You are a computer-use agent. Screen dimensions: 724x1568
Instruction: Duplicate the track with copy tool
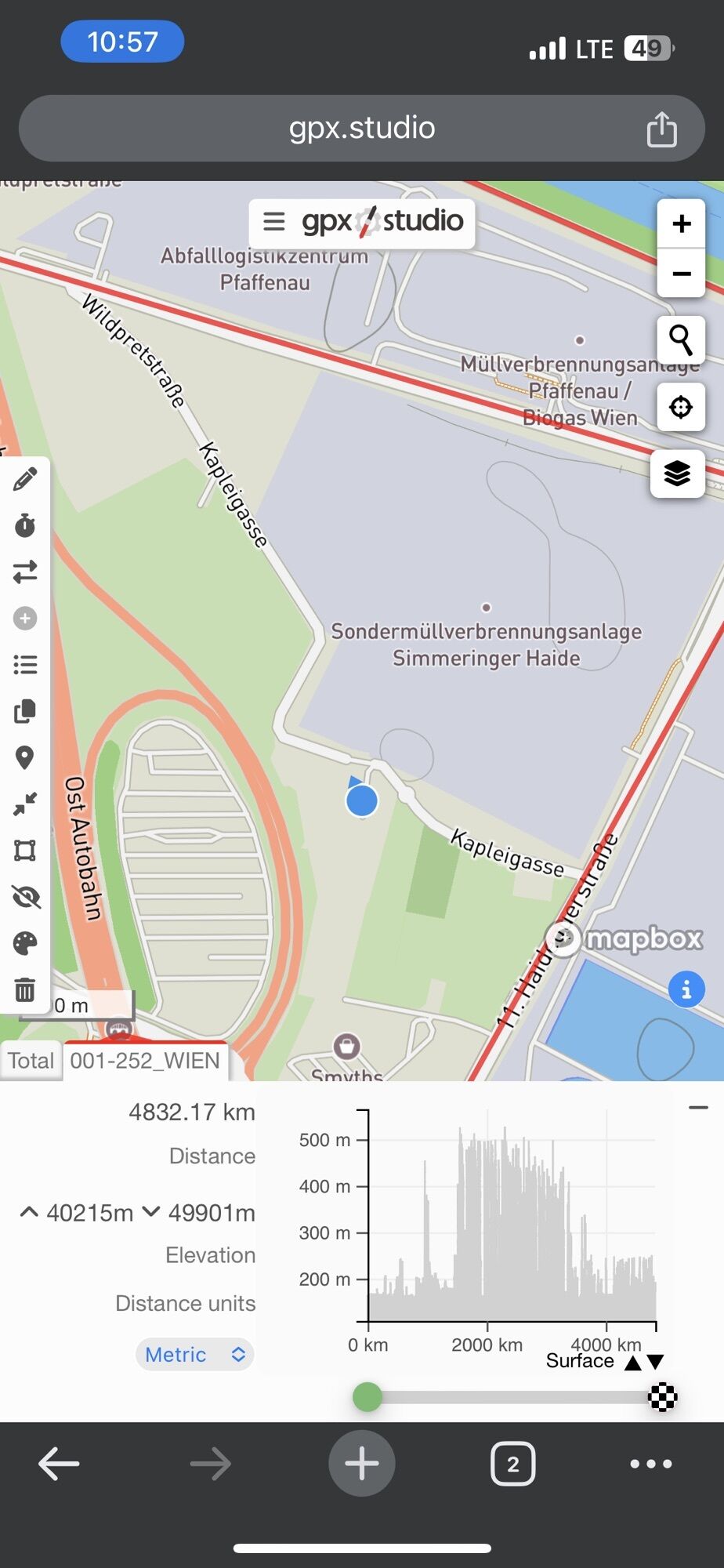coord(25,711)
